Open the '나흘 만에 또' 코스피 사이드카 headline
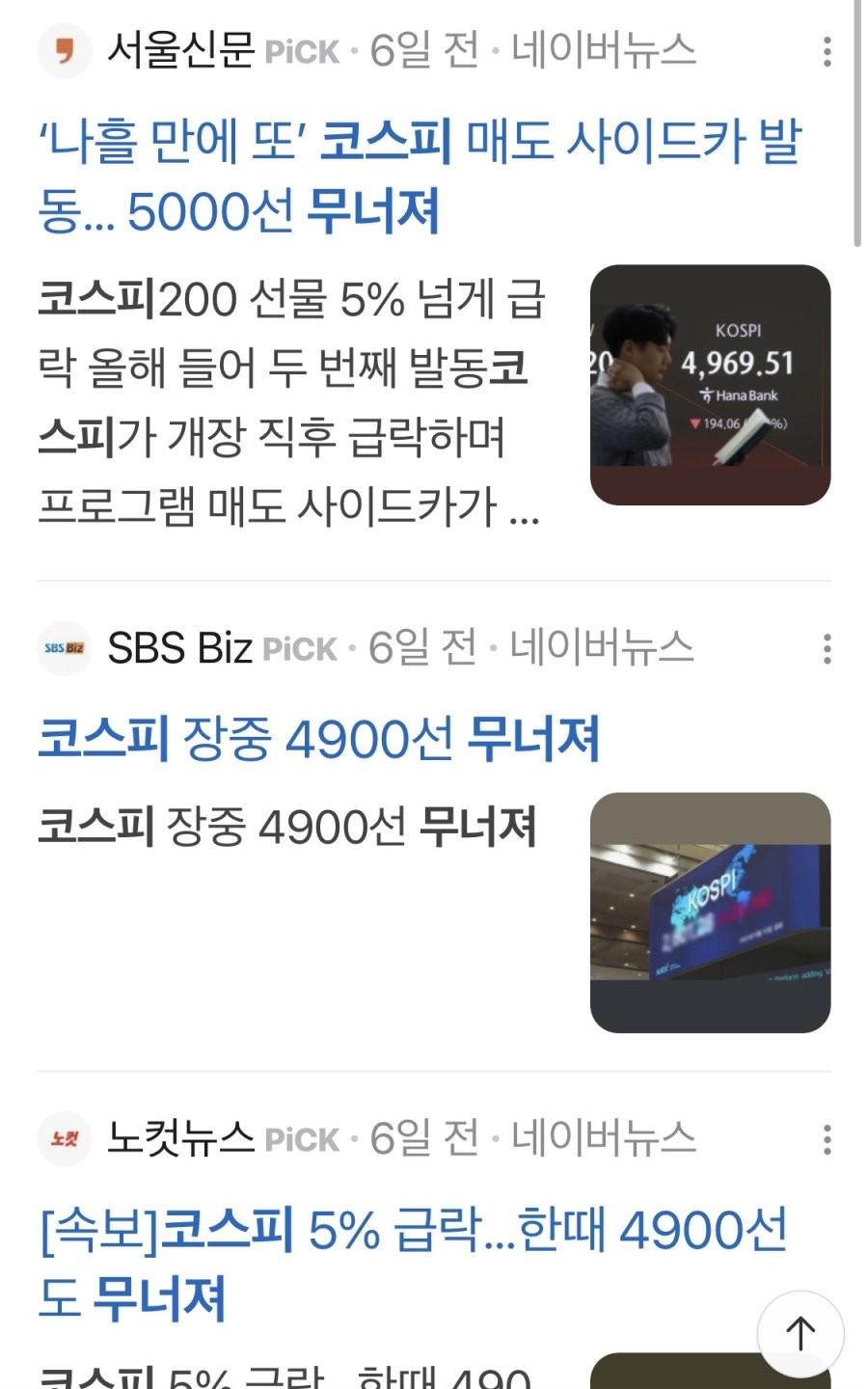Image resolution: width=868 pixels, height=1389 pixels. [x=420, y=176]
